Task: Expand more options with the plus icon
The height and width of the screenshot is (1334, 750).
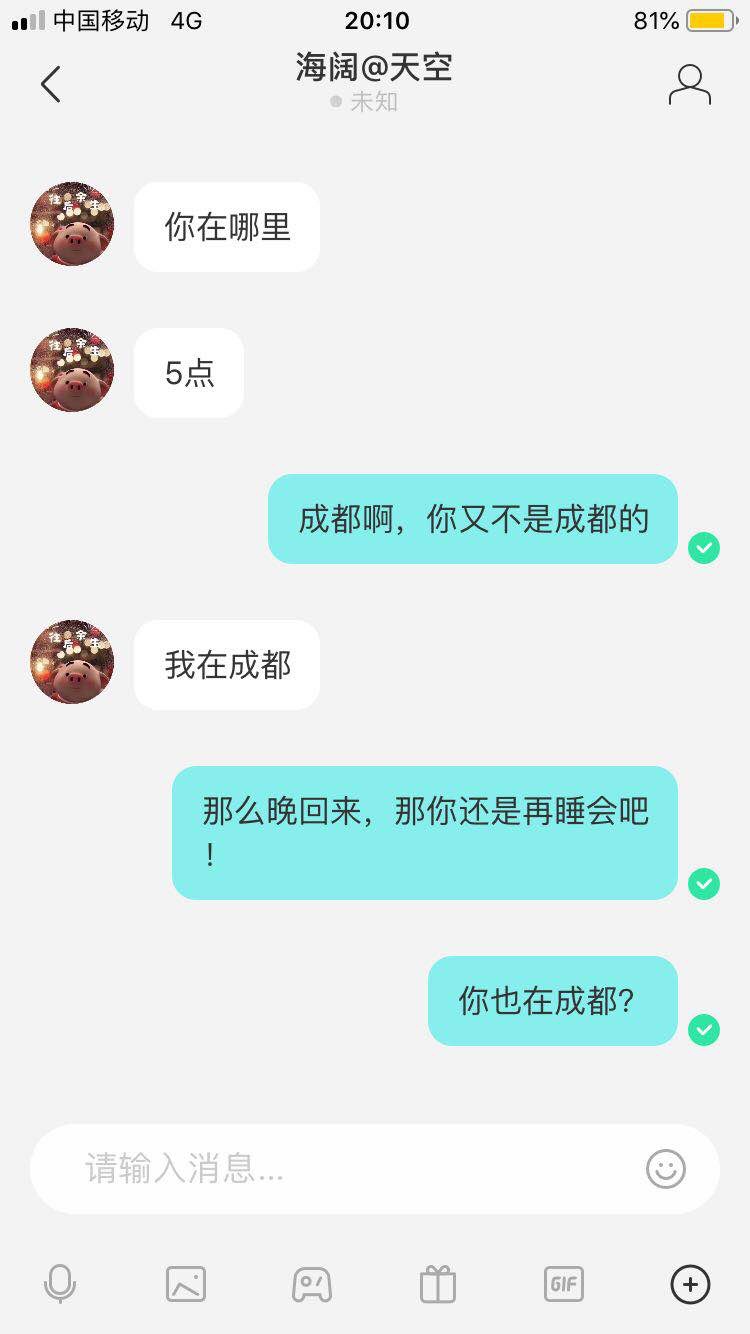Action: click(690, 1284)
